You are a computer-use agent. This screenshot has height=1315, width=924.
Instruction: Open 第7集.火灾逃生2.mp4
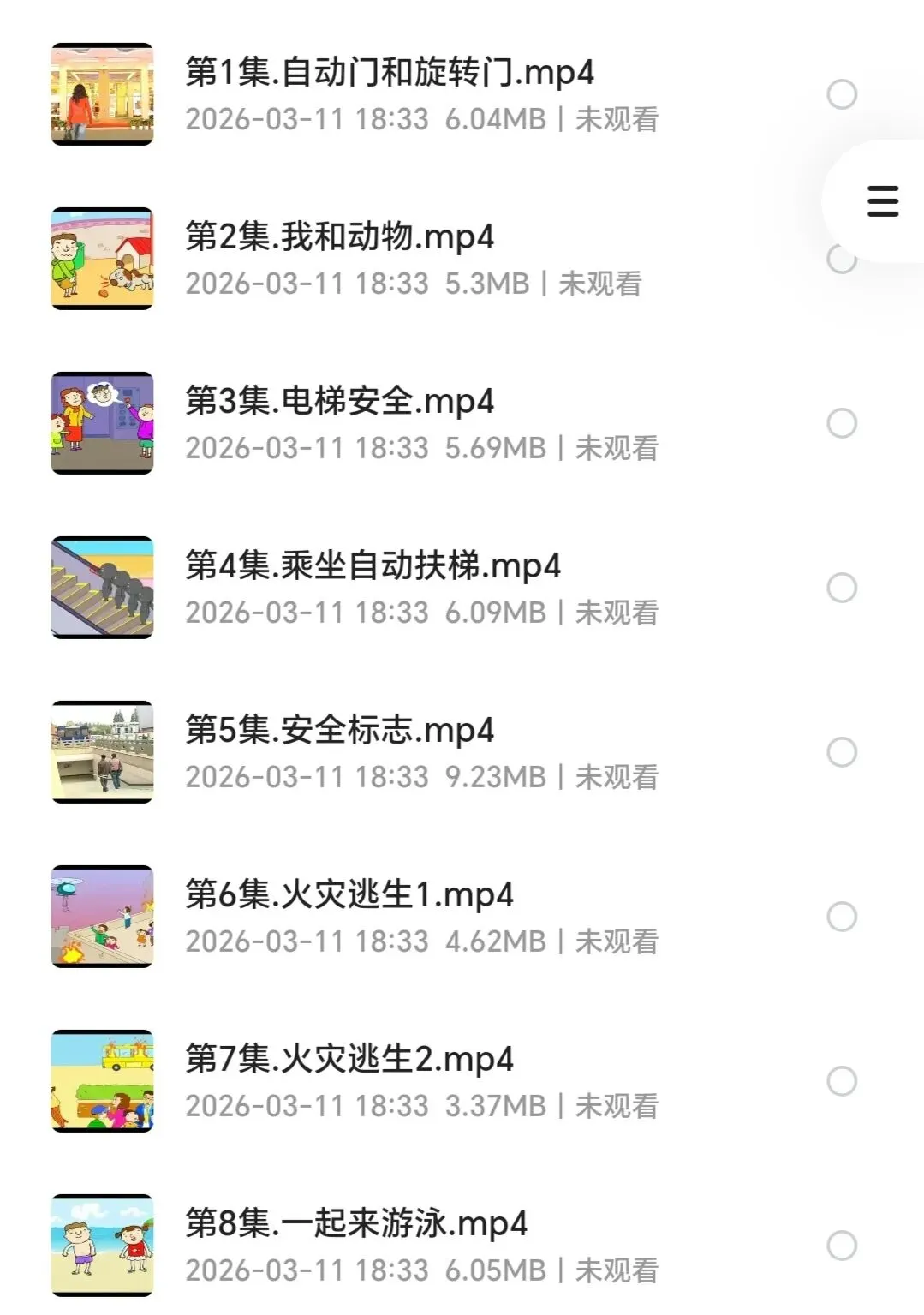click(x=349, y=1060)
